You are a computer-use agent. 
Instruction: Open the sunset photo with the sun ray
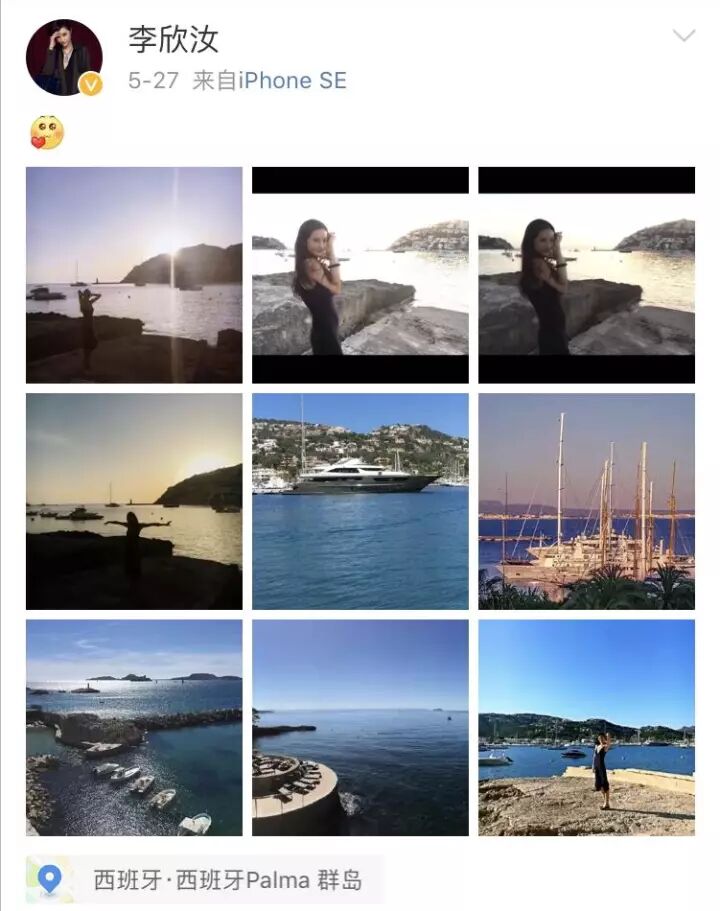point(134,274)
